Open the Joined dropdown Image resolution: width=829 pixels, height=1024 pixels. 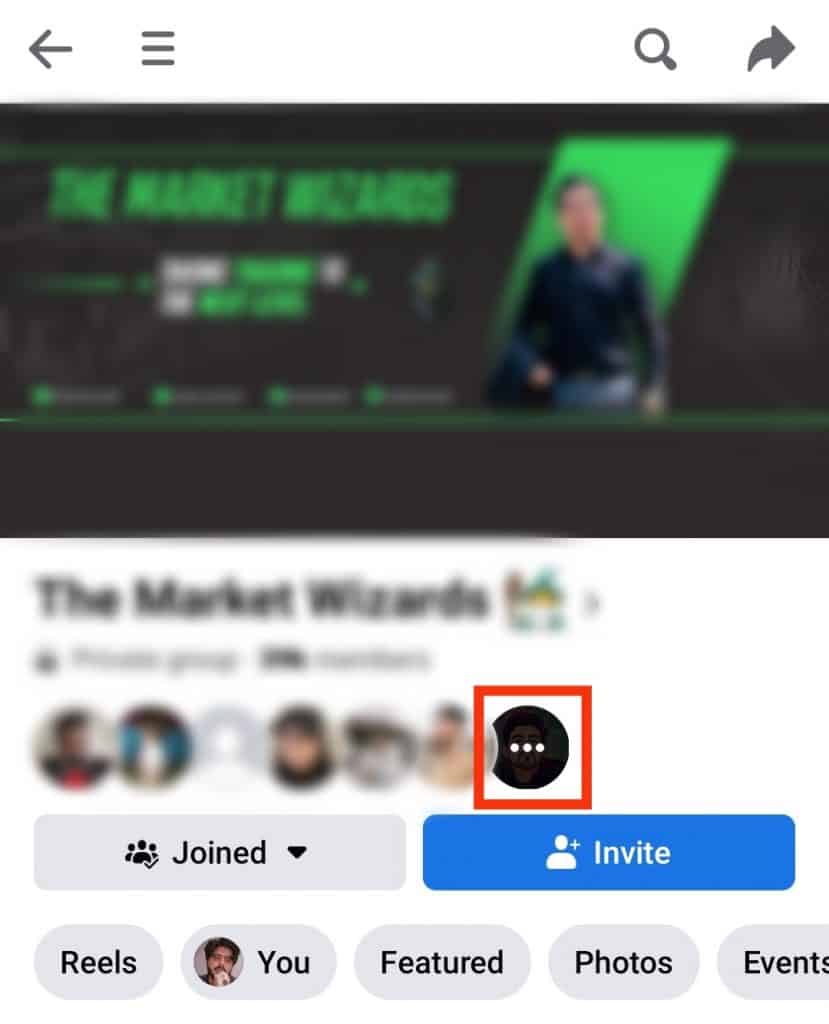(219, 853)
